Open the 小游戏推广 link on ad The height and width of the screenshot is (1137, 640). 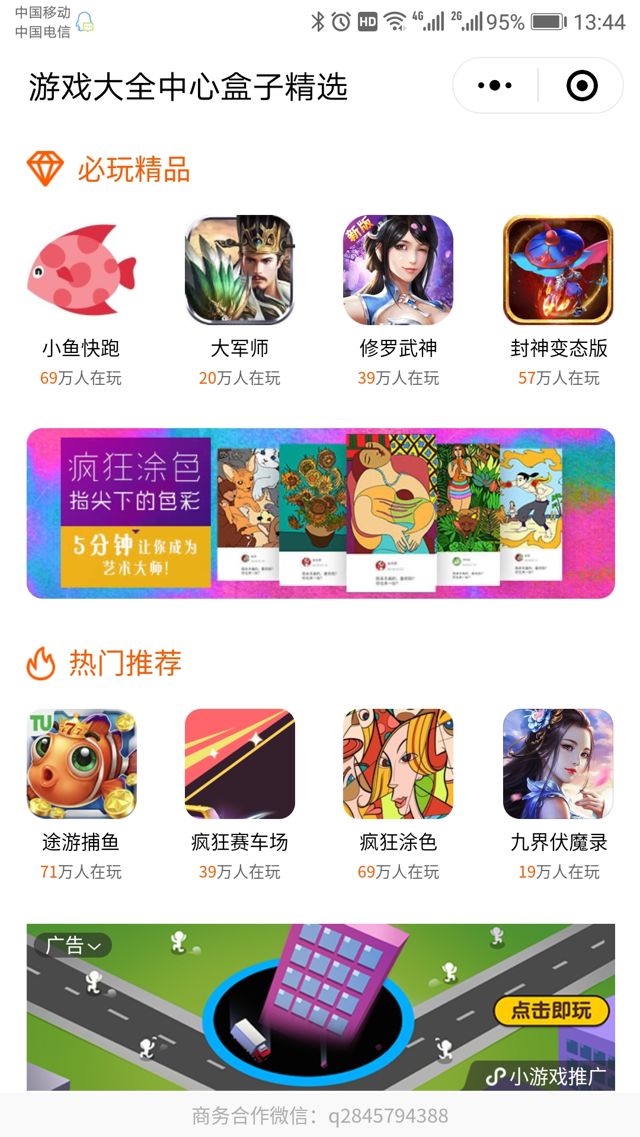click(x=546, y=1076)
